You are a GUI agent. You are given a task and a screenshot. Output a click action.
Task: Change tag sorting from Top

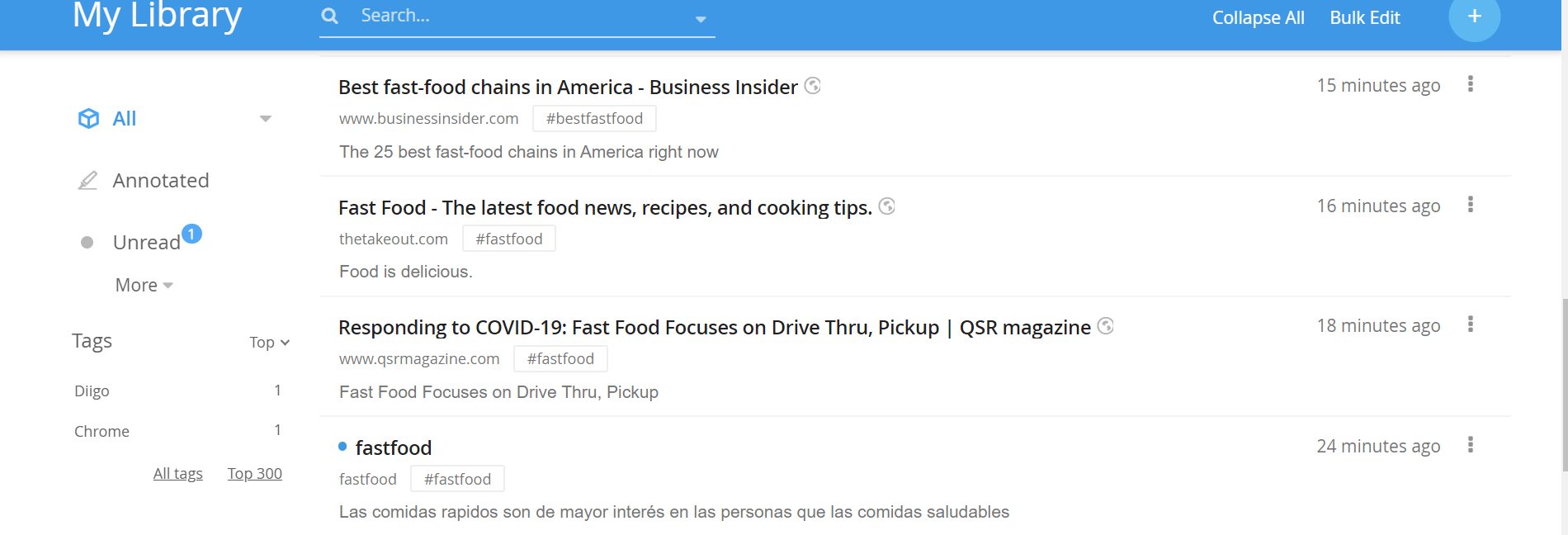tap(269, 342)
